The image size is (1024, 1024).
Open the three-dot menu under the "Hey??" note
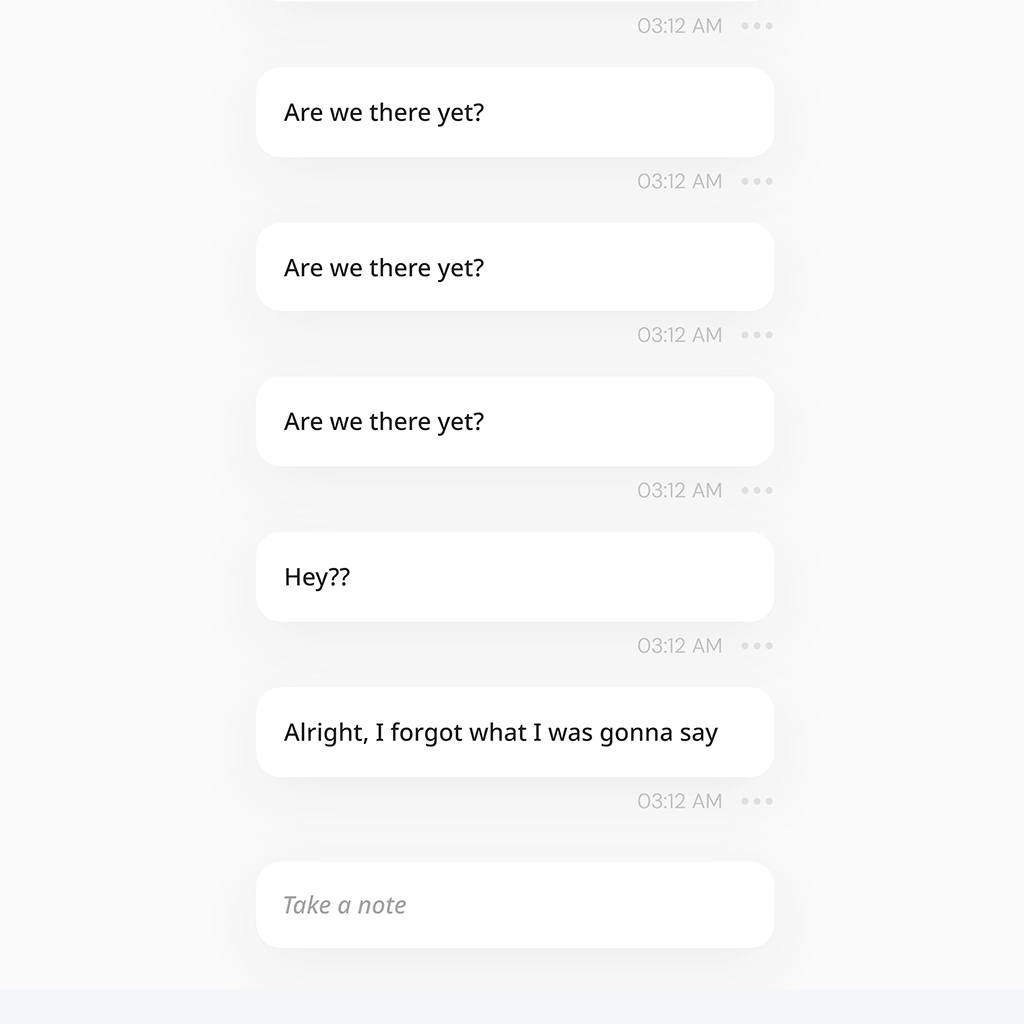[x=757, y=646]
